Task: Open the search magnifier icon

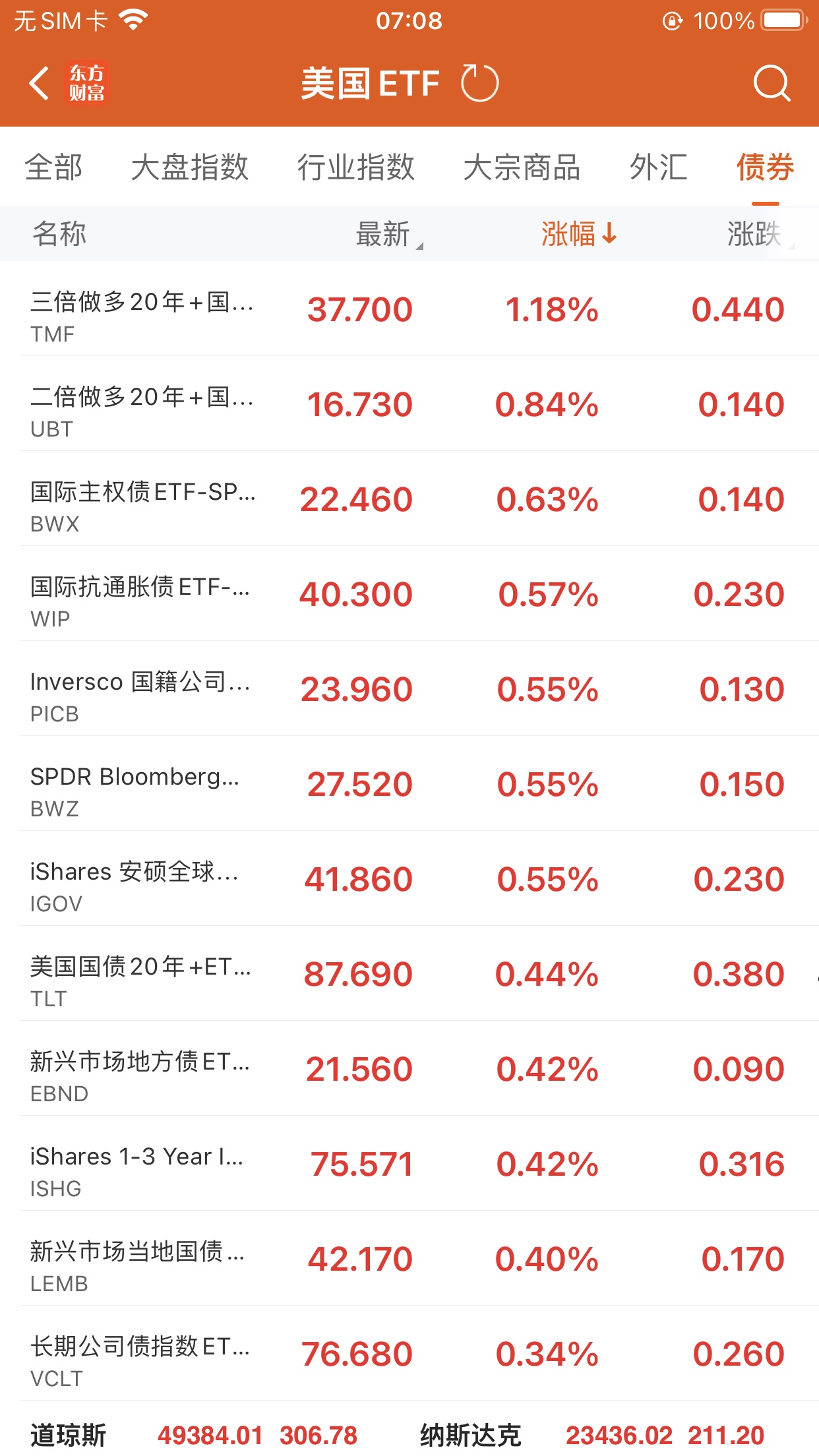Action: tap(771, 84)
